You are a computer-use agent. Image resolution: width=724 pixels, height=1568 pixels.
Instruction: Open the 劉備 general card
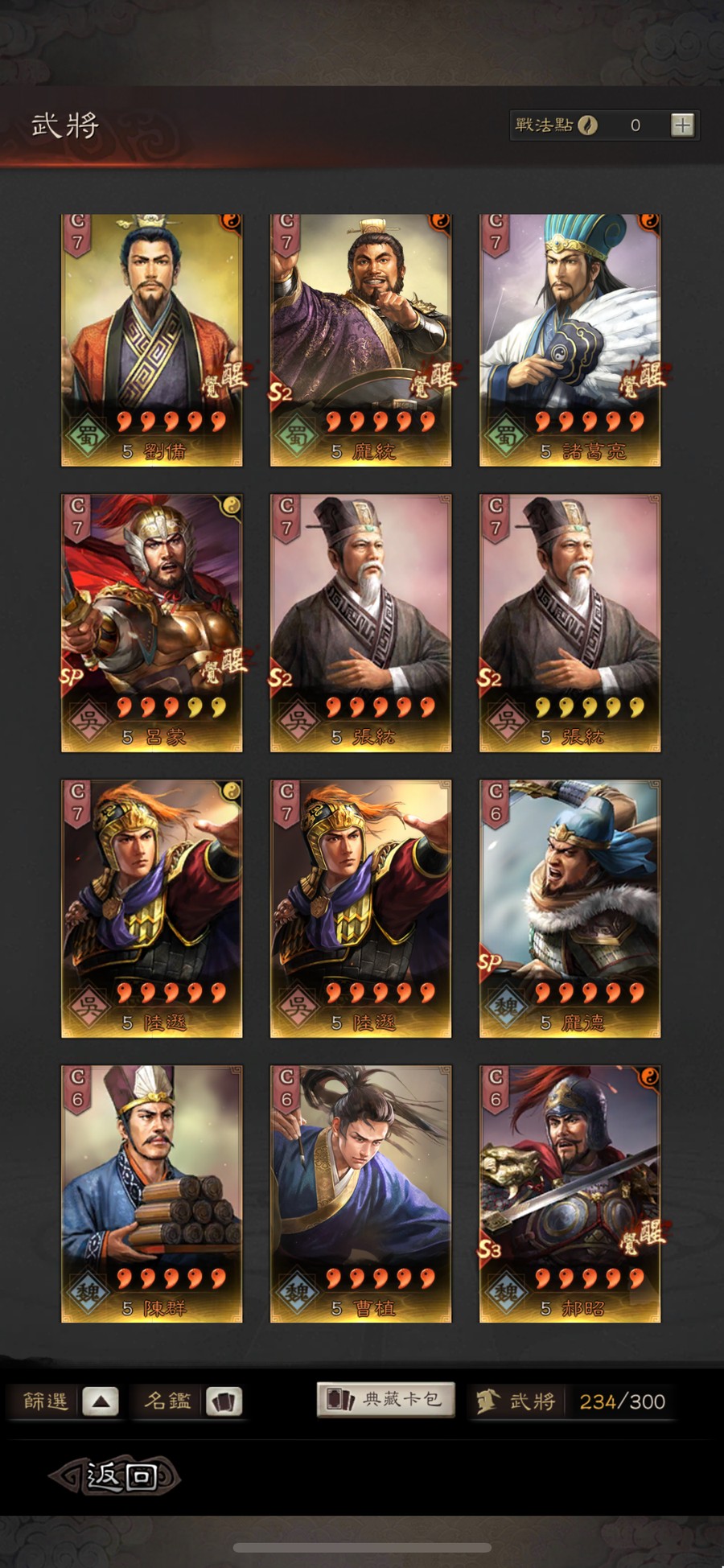point(152,340)
